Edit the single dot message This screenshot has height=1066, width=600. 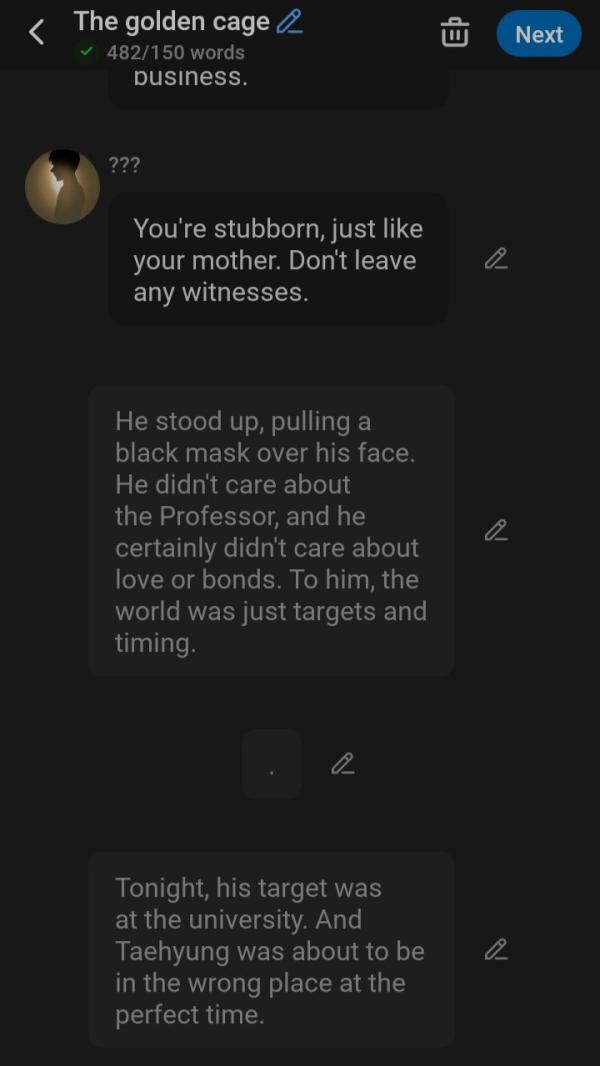(x=343, y=764)
